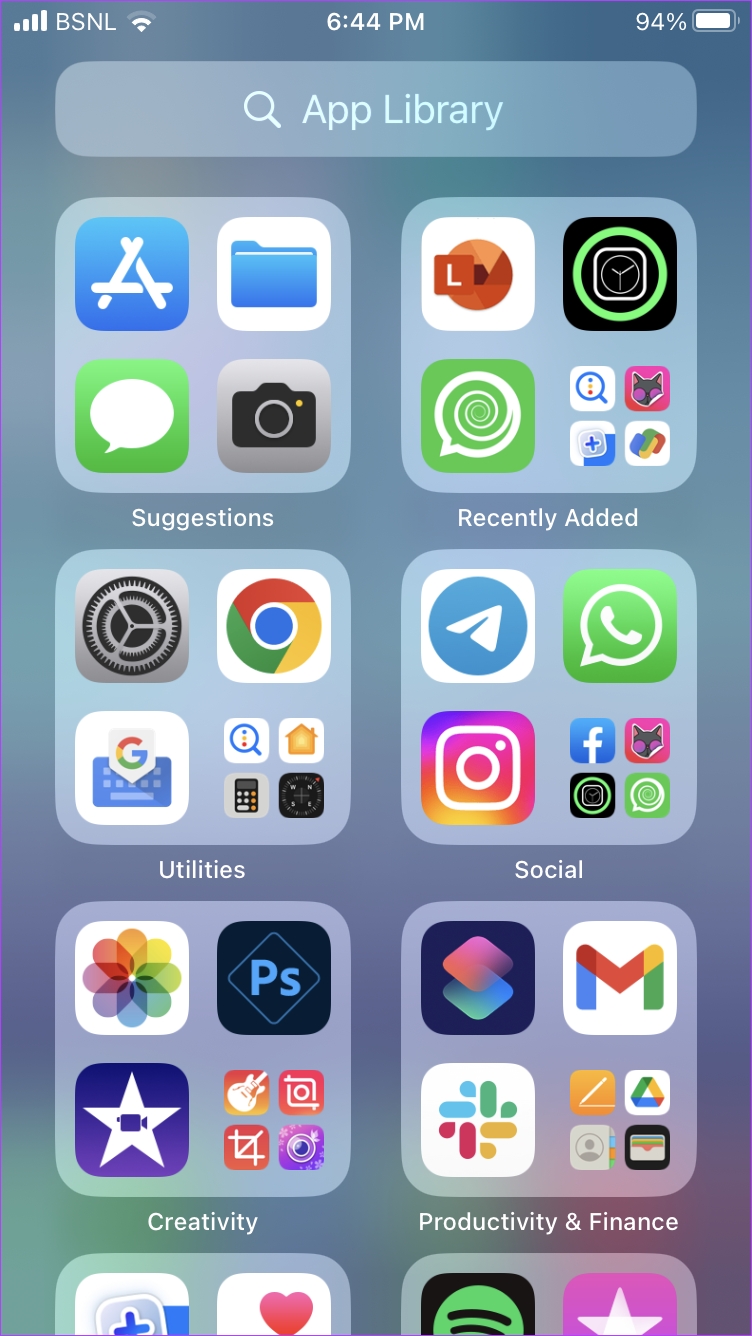Open Instagram
This screenshot has width=752, height=1336.
click(x=478, y=768)
